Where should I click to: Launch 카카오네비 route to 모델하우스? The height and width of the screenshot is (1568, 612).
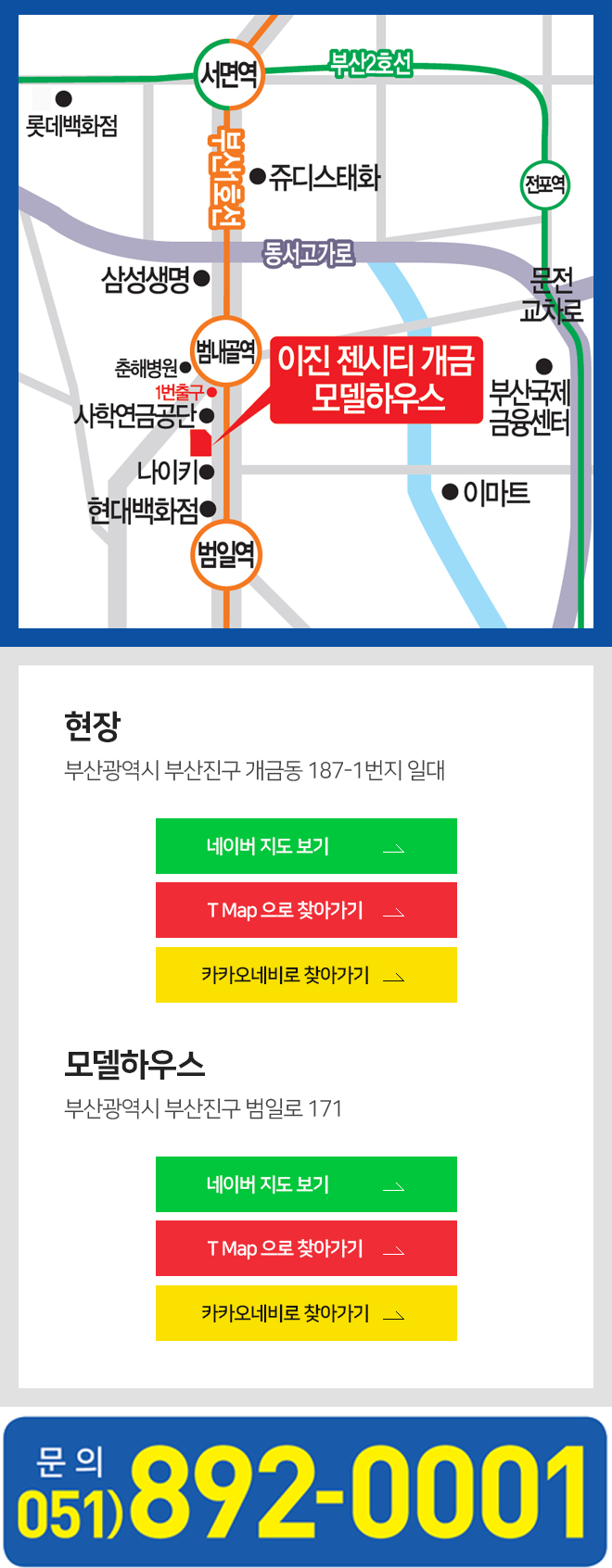tap(306, 1313)
